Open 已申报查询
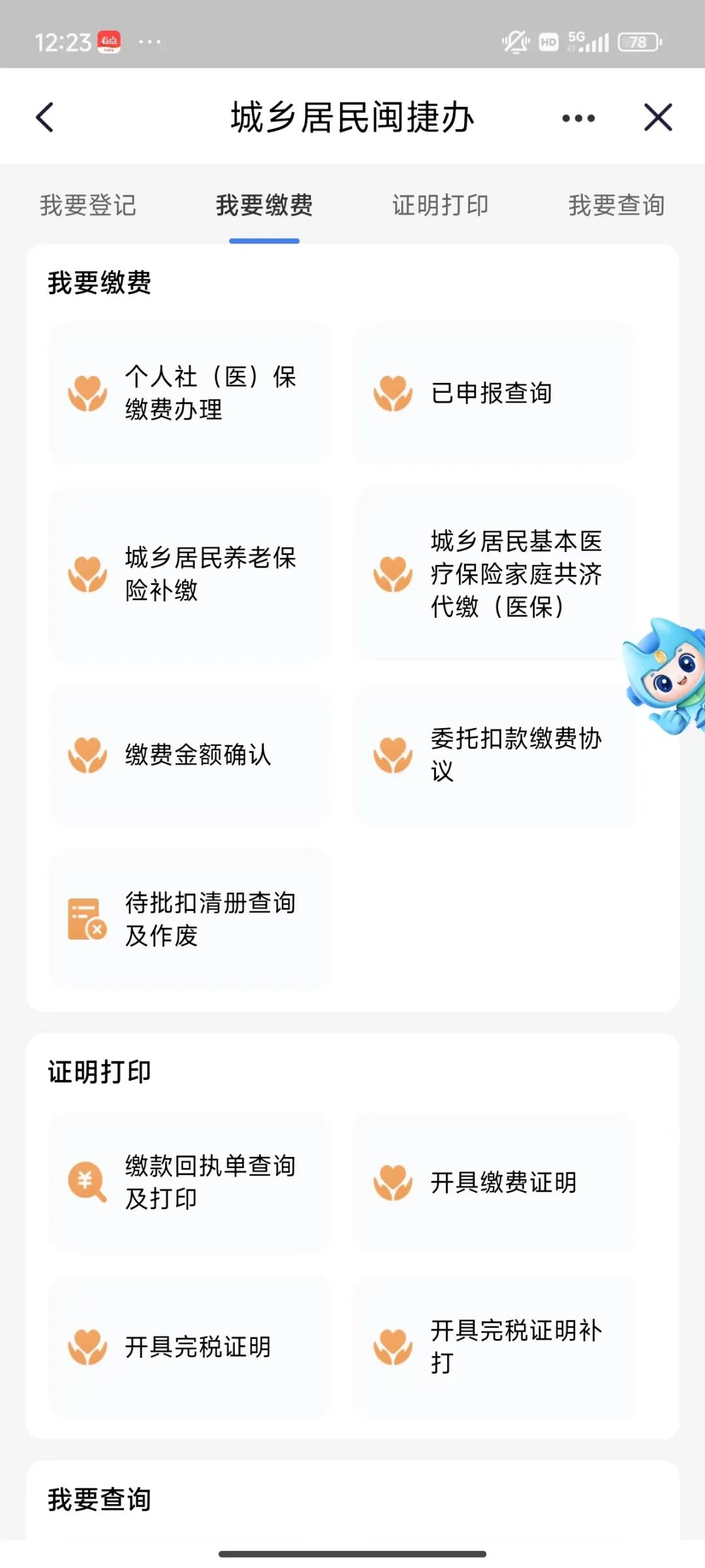The image size is (705, 1568). coord(493,393)
